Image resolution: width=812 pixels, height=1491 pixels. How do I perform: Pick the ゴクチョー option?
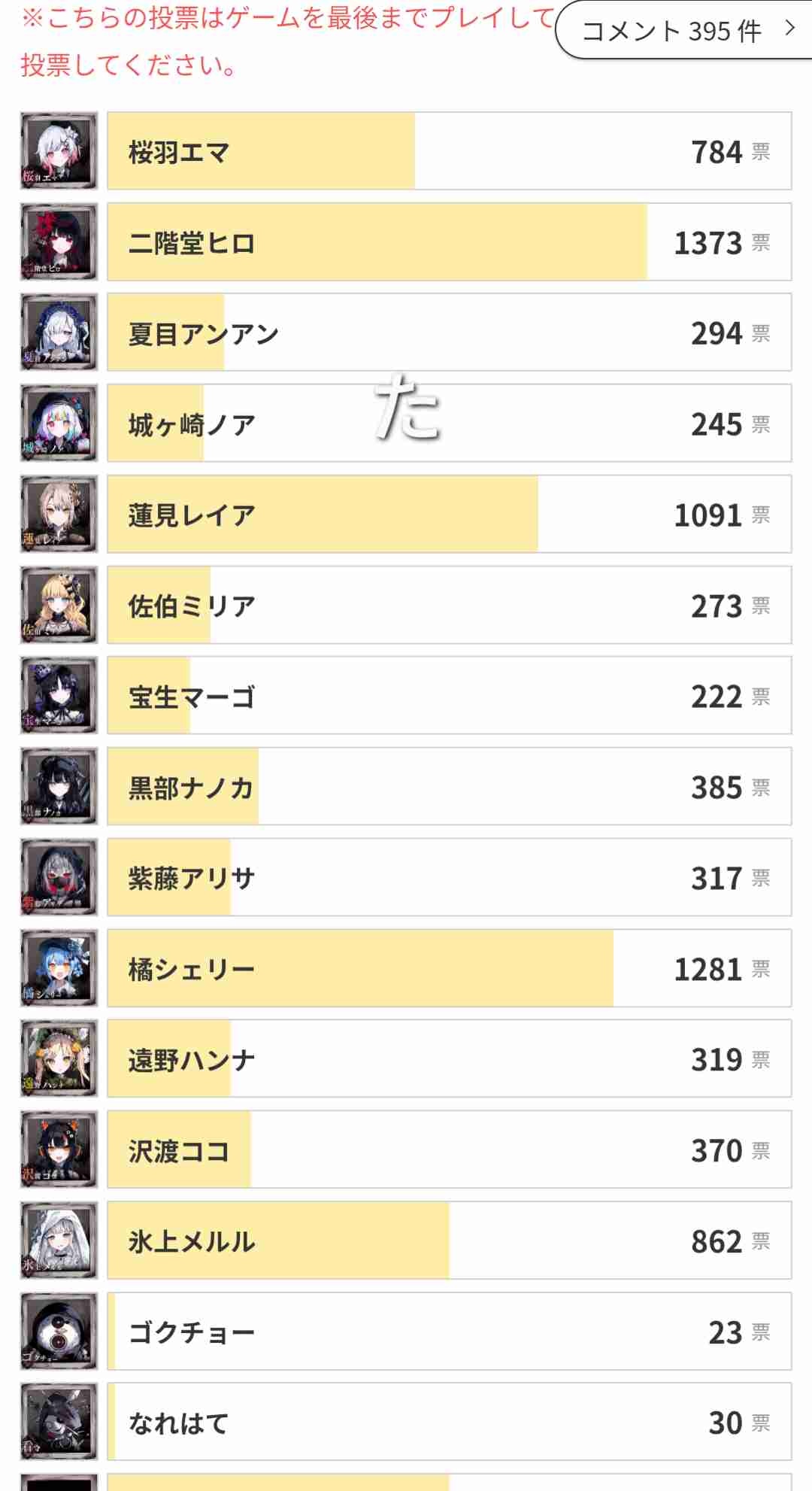[449, 1332]
